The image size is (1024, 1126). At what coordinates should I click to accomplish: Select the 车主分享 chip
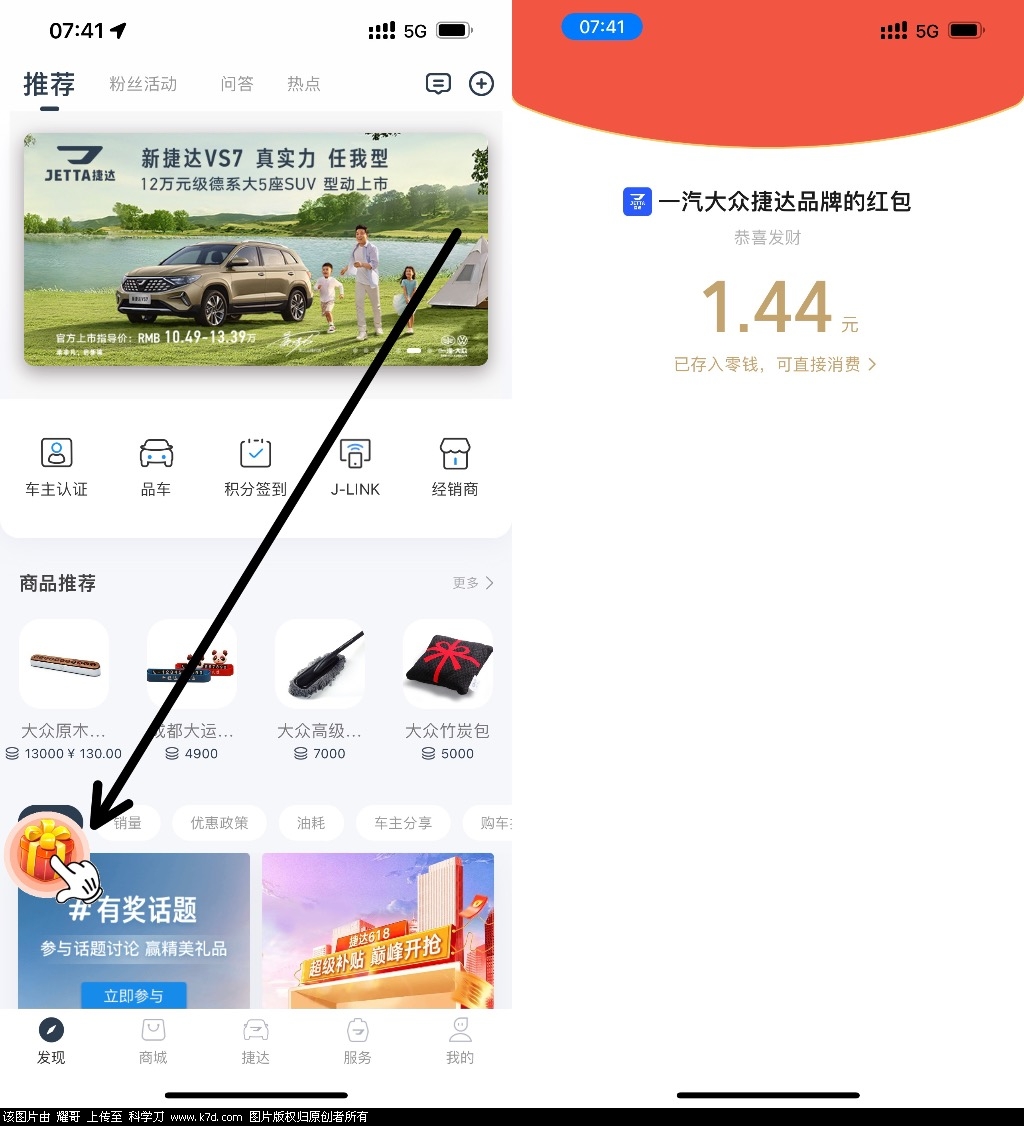pos(403,823)
